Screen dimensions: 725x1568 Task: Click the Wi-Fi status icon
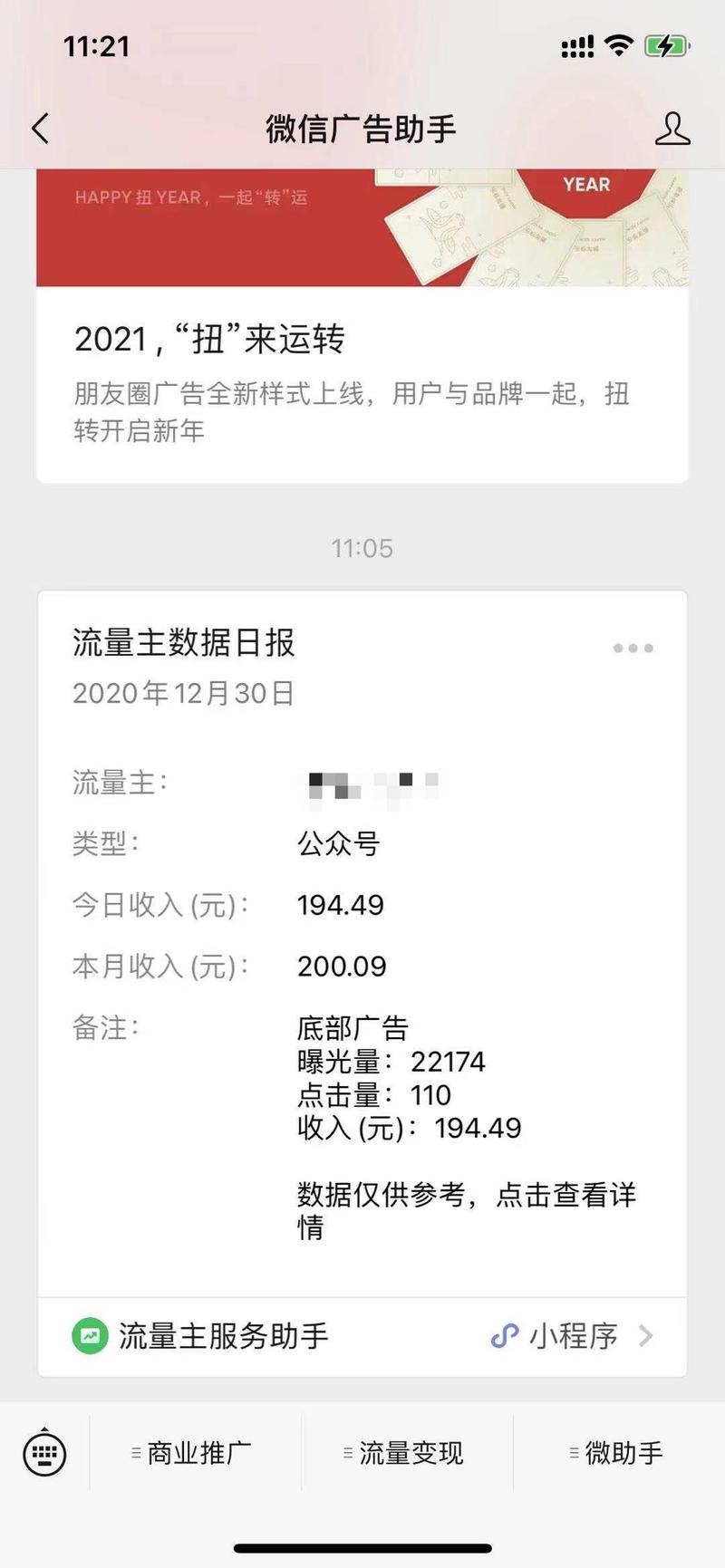click(x=619, y=43)
